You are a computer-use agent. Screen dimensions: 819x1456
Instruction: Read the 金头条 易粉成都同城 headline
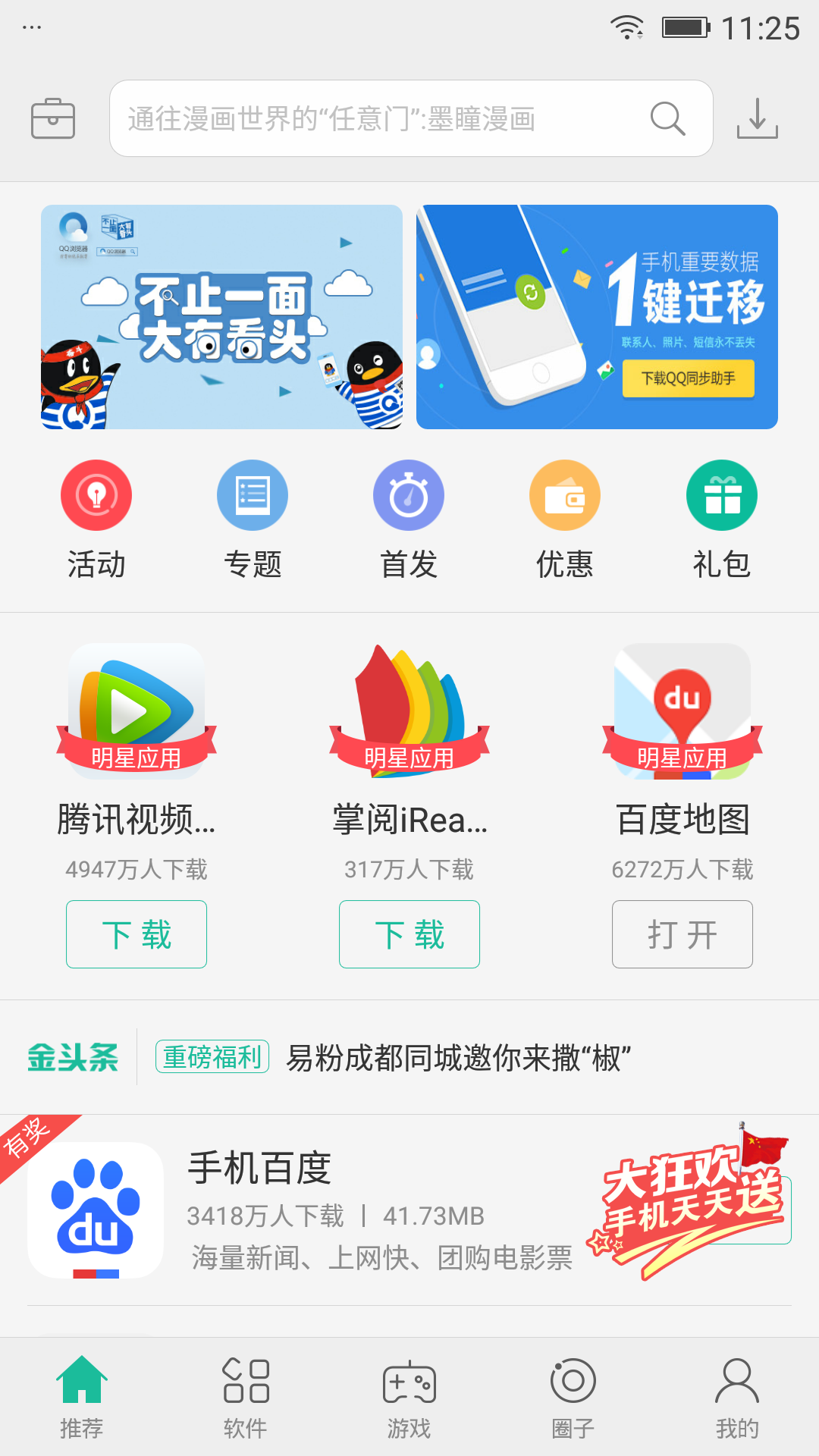pyautogui.click(x=458, y=1058)
